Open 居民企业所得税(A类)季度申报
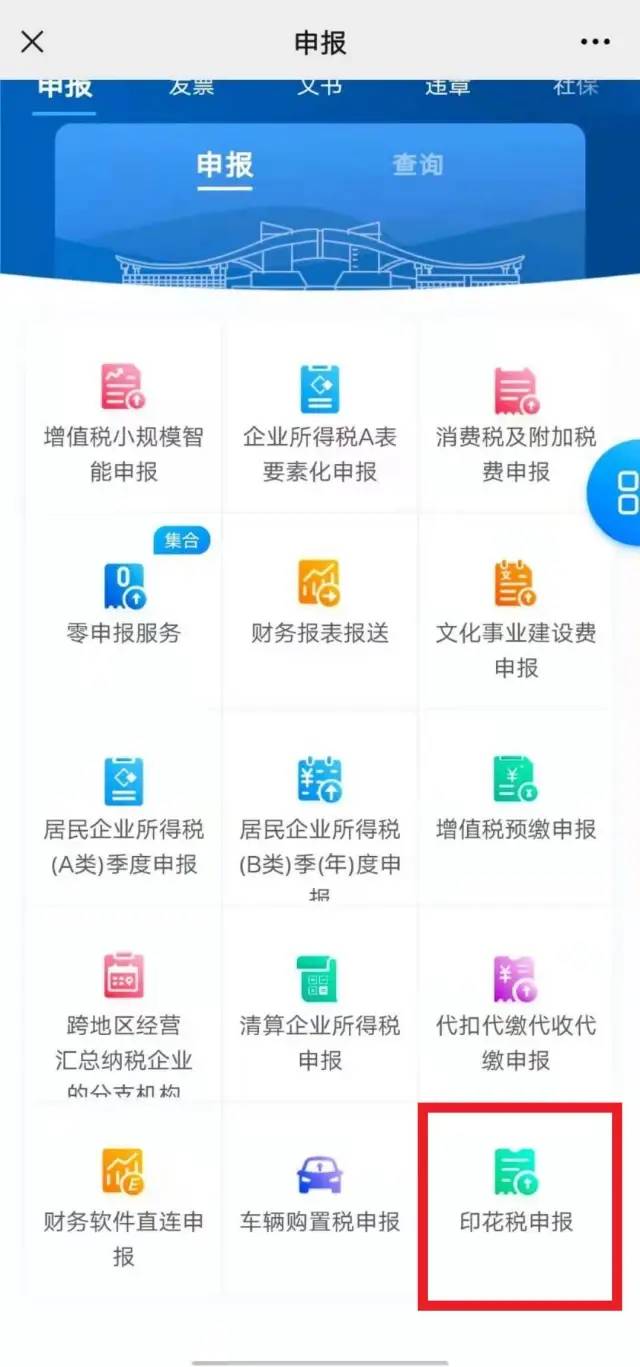 click(x=124, y=810)
